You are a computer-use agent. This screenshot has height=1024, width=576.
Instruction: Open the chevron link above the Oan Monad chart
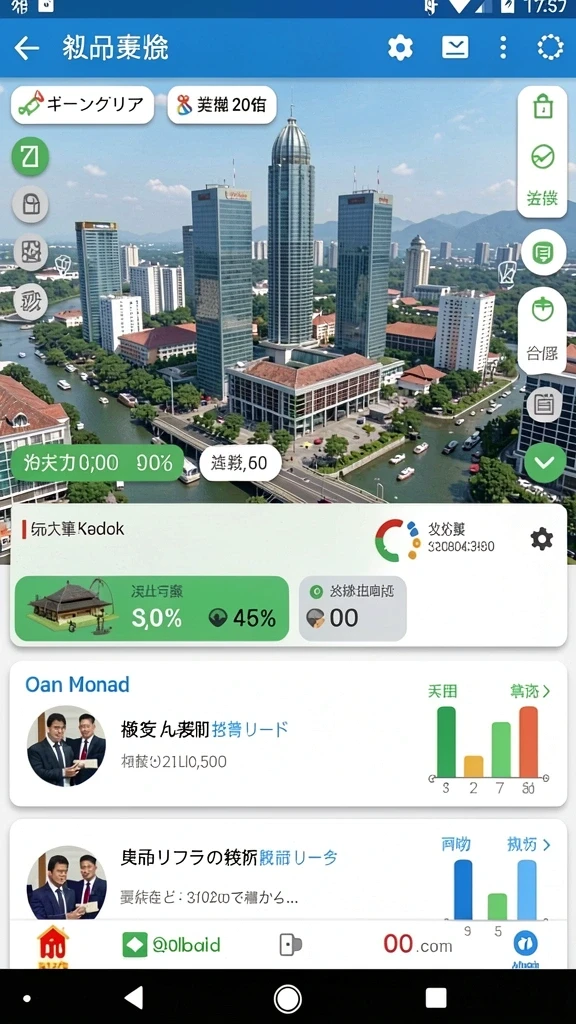530,691
